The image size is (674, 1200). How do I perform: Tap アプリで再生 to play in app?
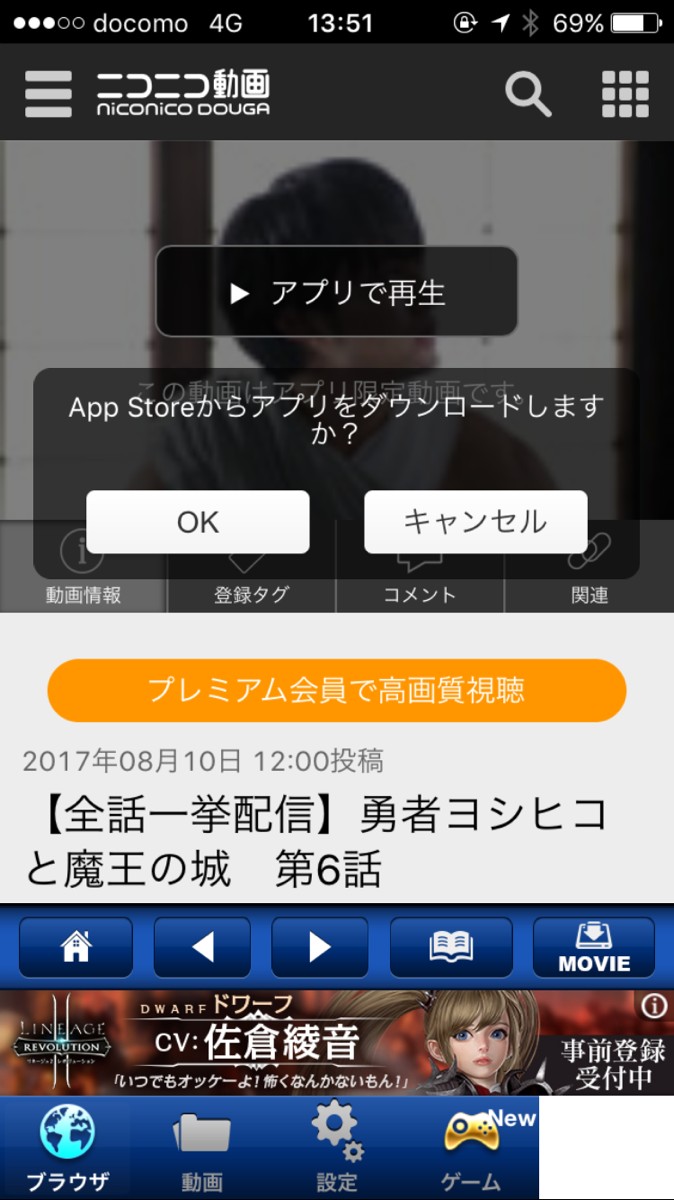pyautogui.click(x=337, y=292)
